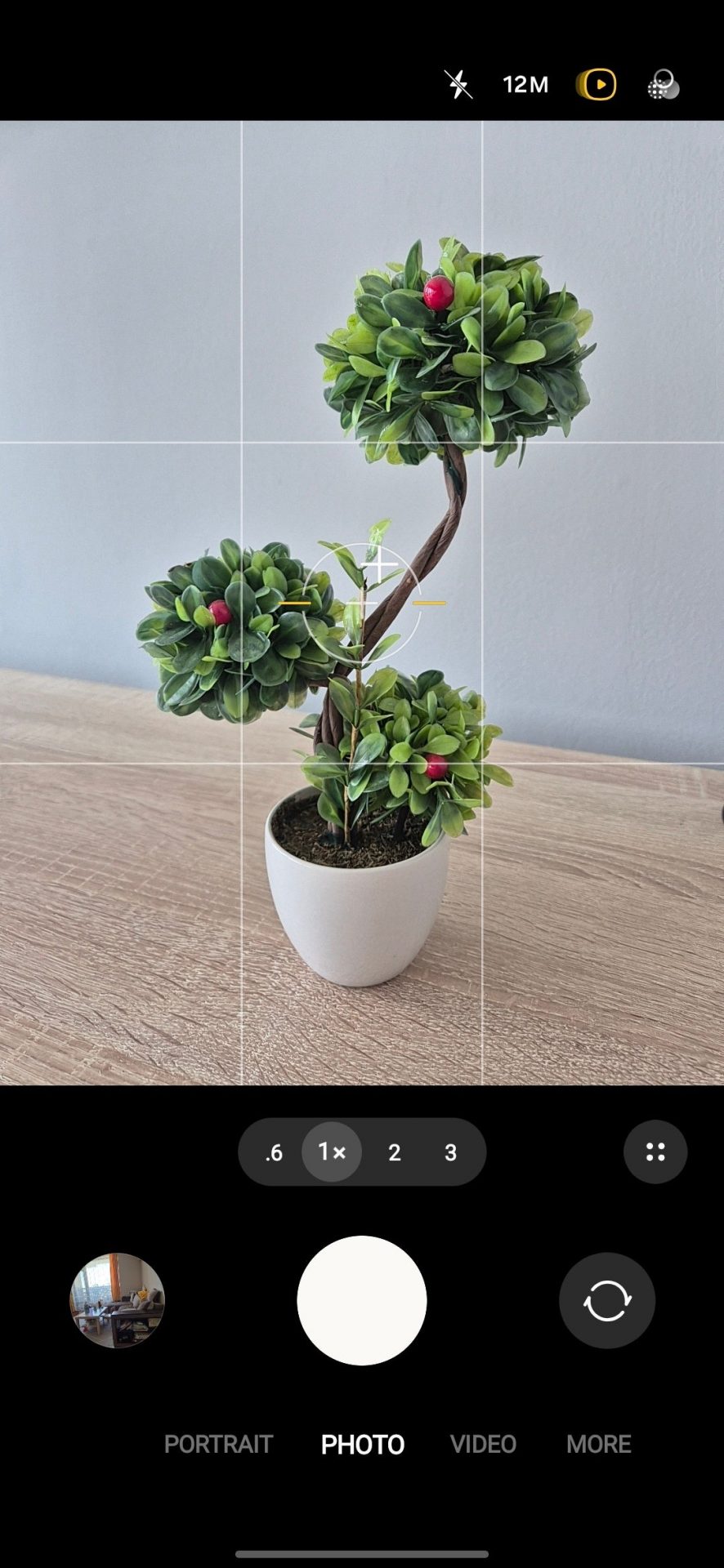Toggle the flash setting icon

[458, 84]
